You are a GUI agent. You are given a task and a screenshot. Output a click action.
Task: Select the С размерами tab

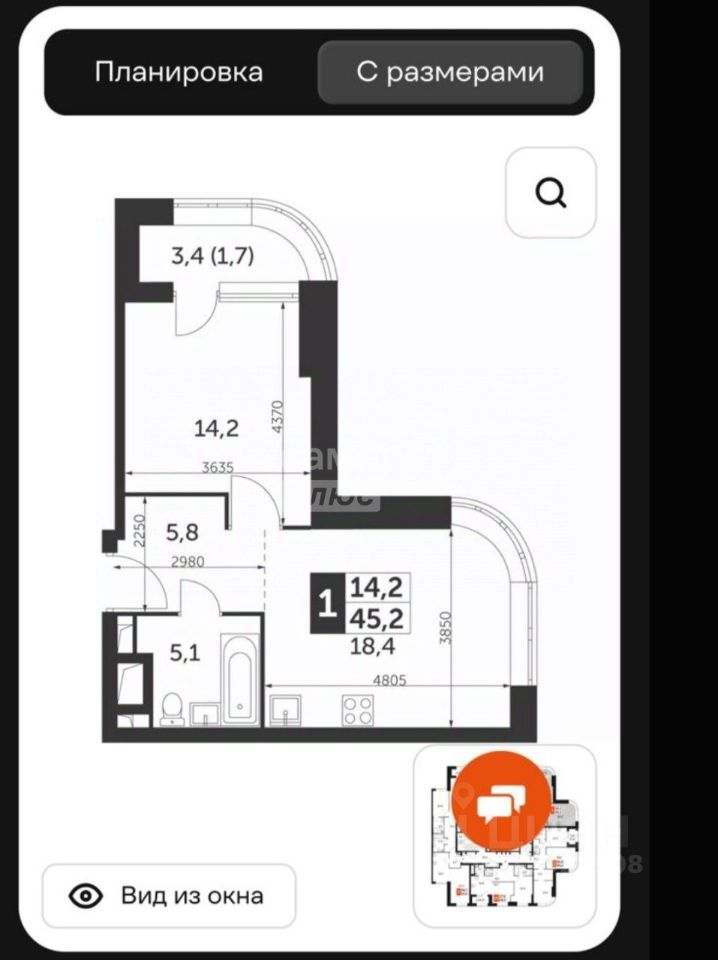450,72
